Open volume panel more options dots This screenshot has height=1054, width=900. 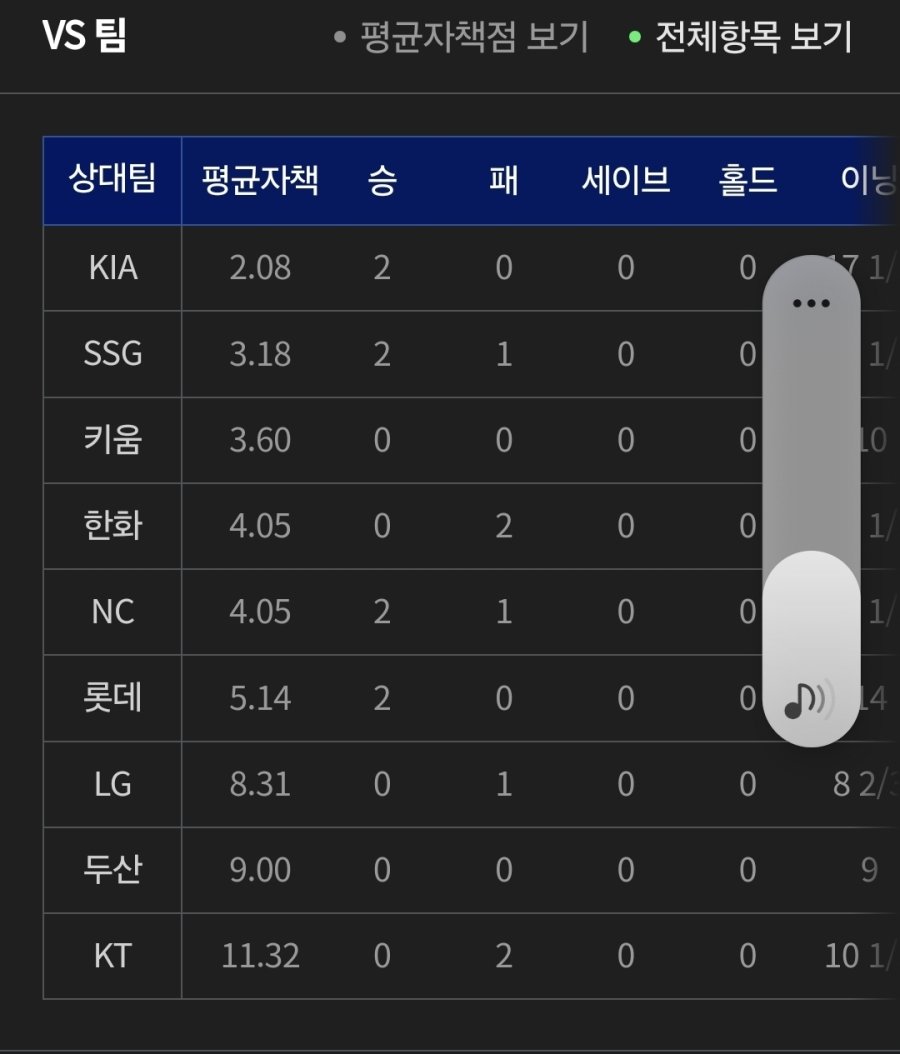point(811,303)
